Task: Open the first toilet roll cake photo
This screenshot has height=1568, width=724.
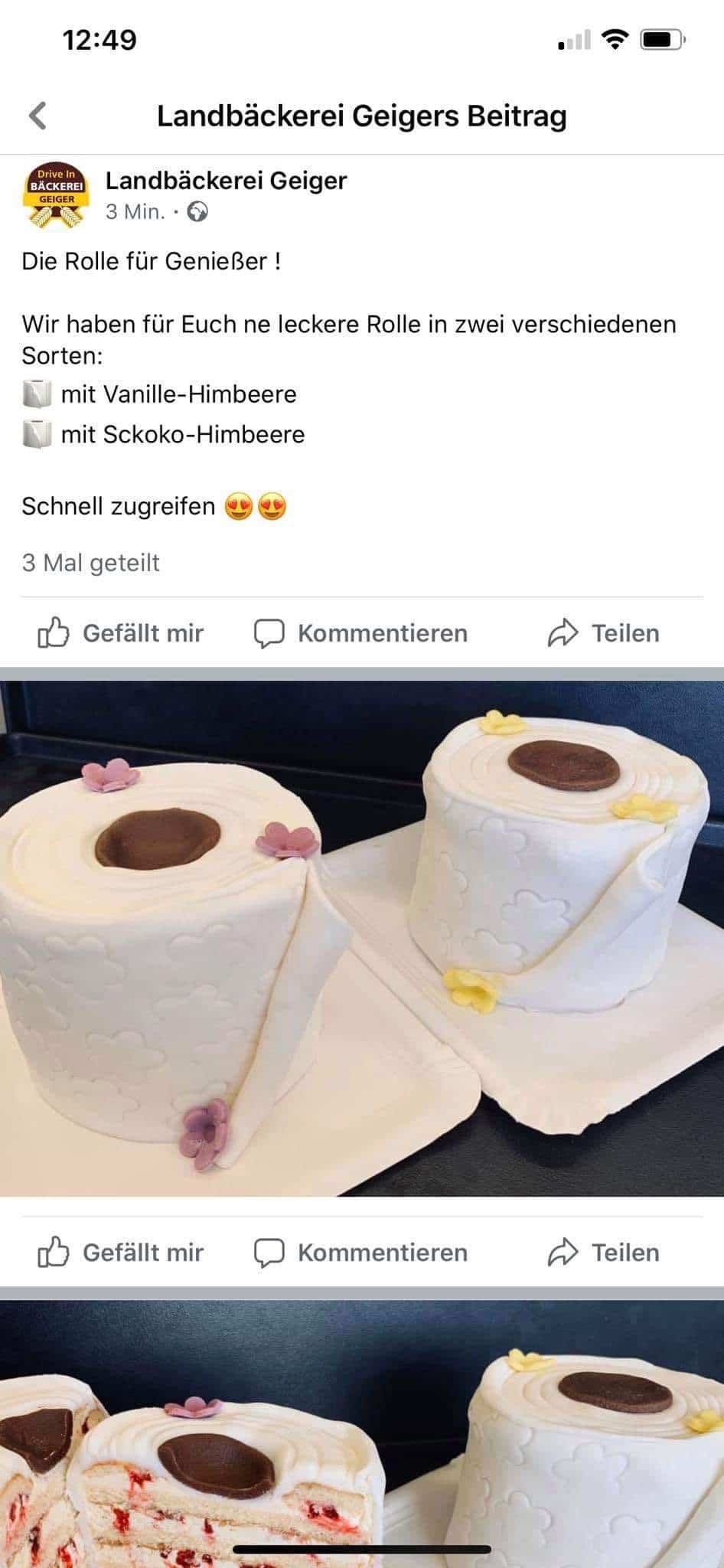Action: (x=362, y=938)
